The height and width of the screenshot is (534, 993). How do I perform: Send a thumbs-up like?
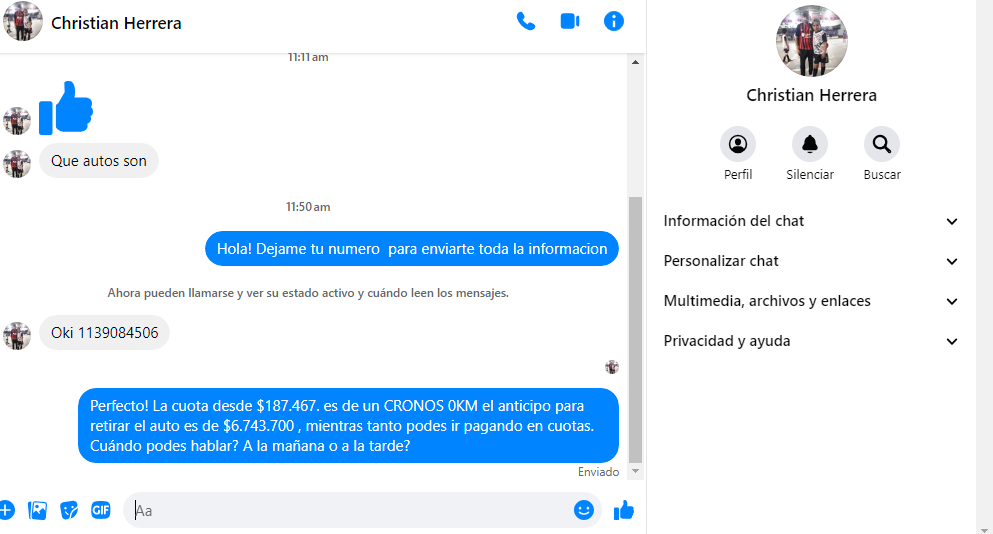coord(624,510)
